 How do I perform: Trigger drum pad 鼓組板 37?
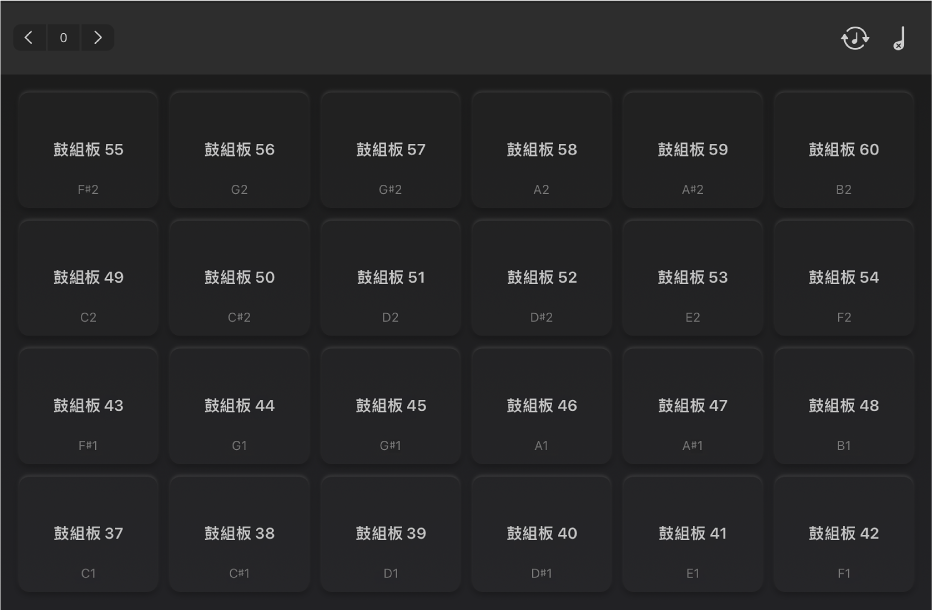tap(88, 534)
